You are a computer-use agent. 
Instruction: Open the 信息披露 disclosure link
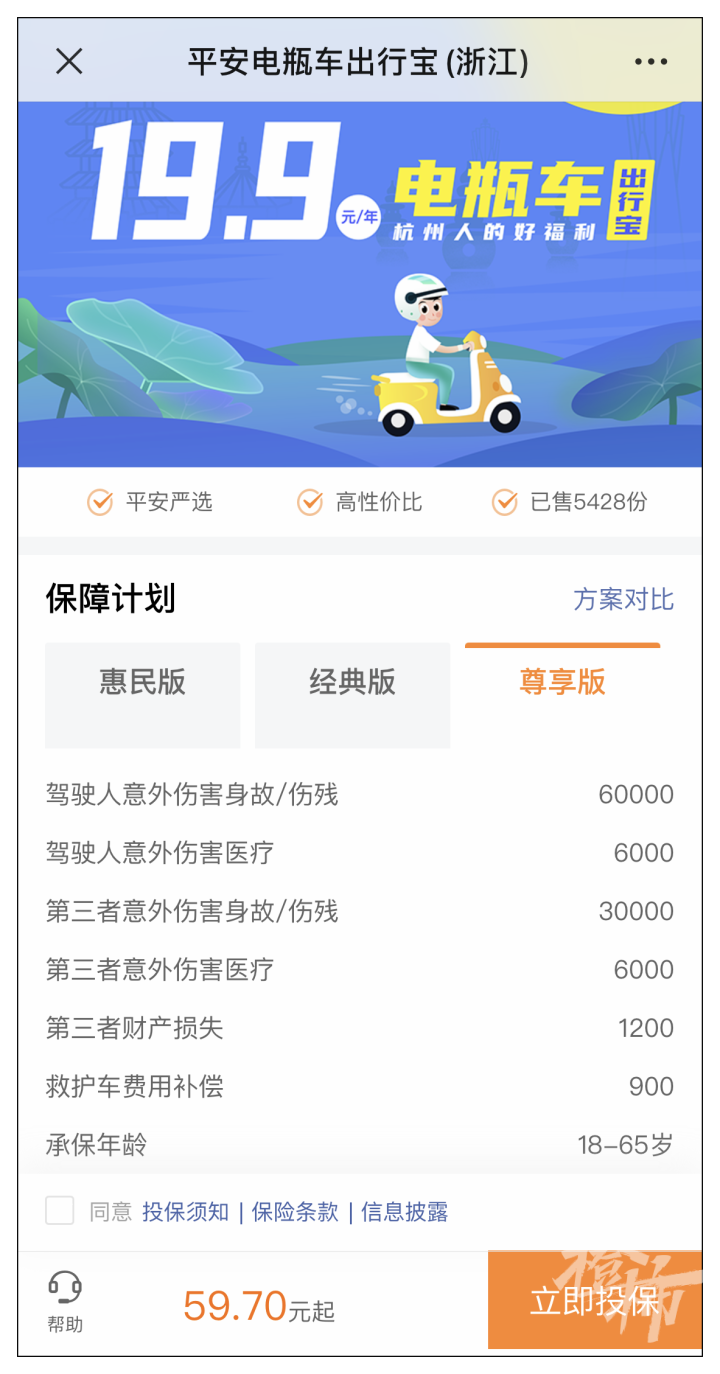(404, 1212)
